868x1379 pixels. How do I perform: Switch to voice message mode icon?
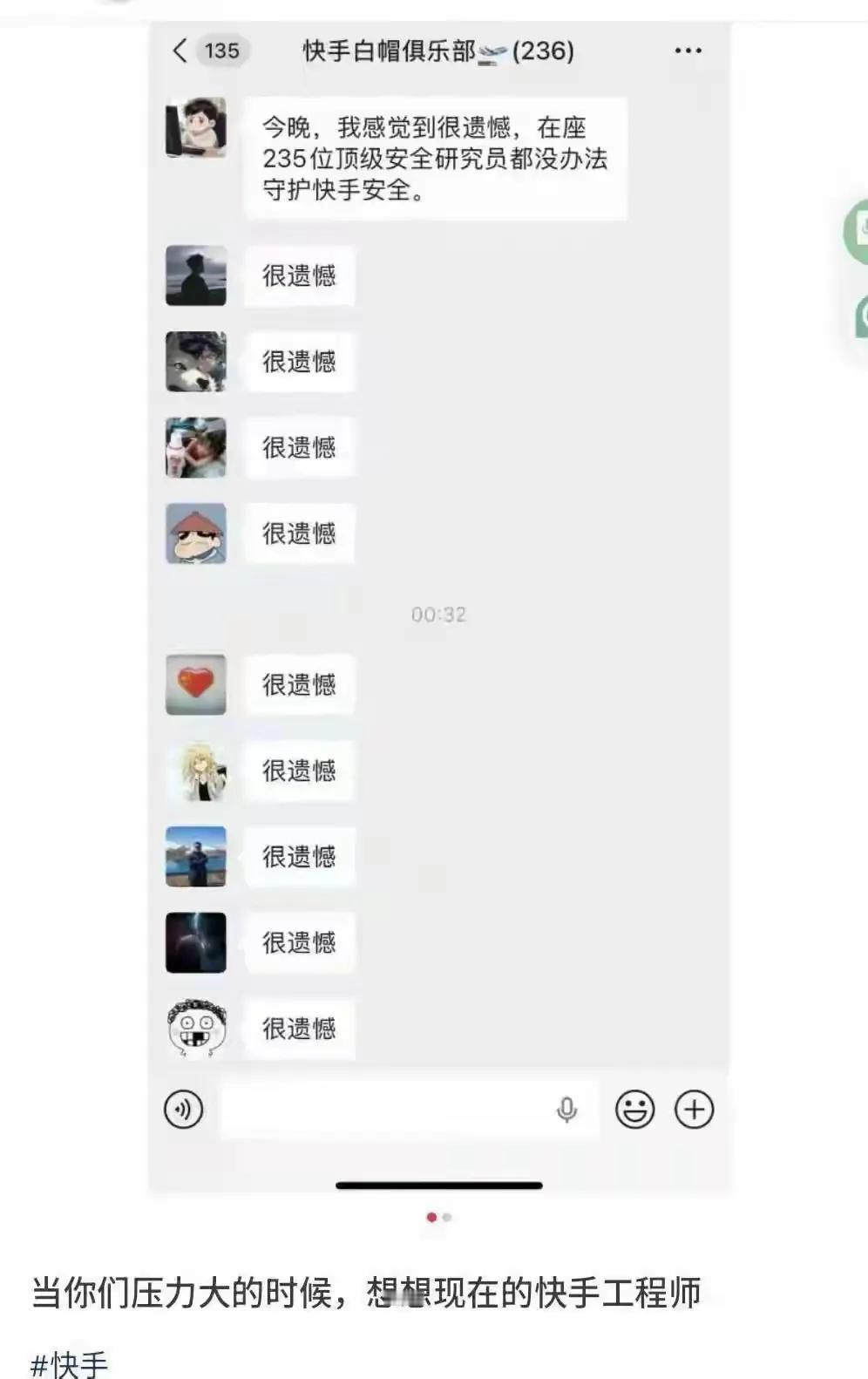click(x=183, y=1108)
